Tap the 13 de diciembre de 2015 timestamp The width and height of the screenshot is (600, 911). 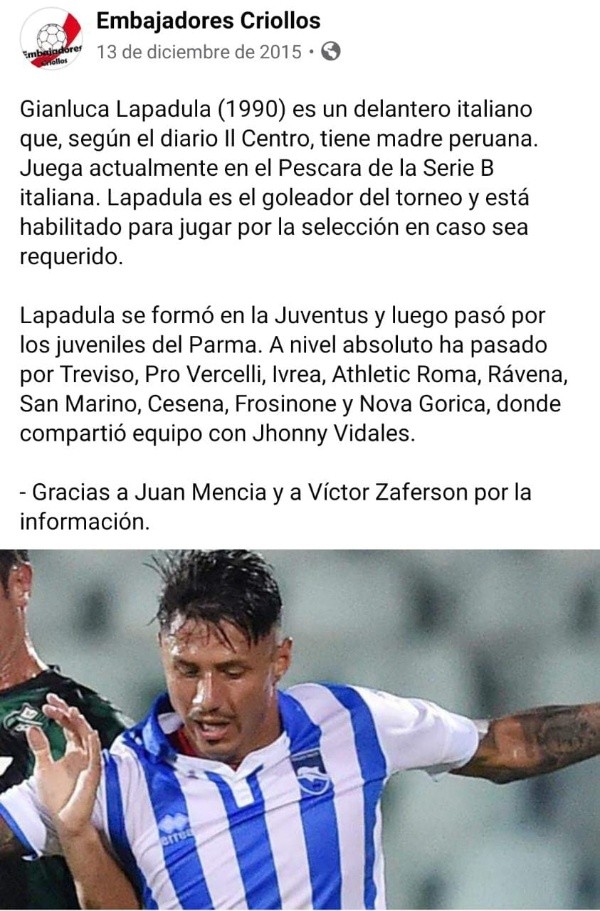click(198, 52)
